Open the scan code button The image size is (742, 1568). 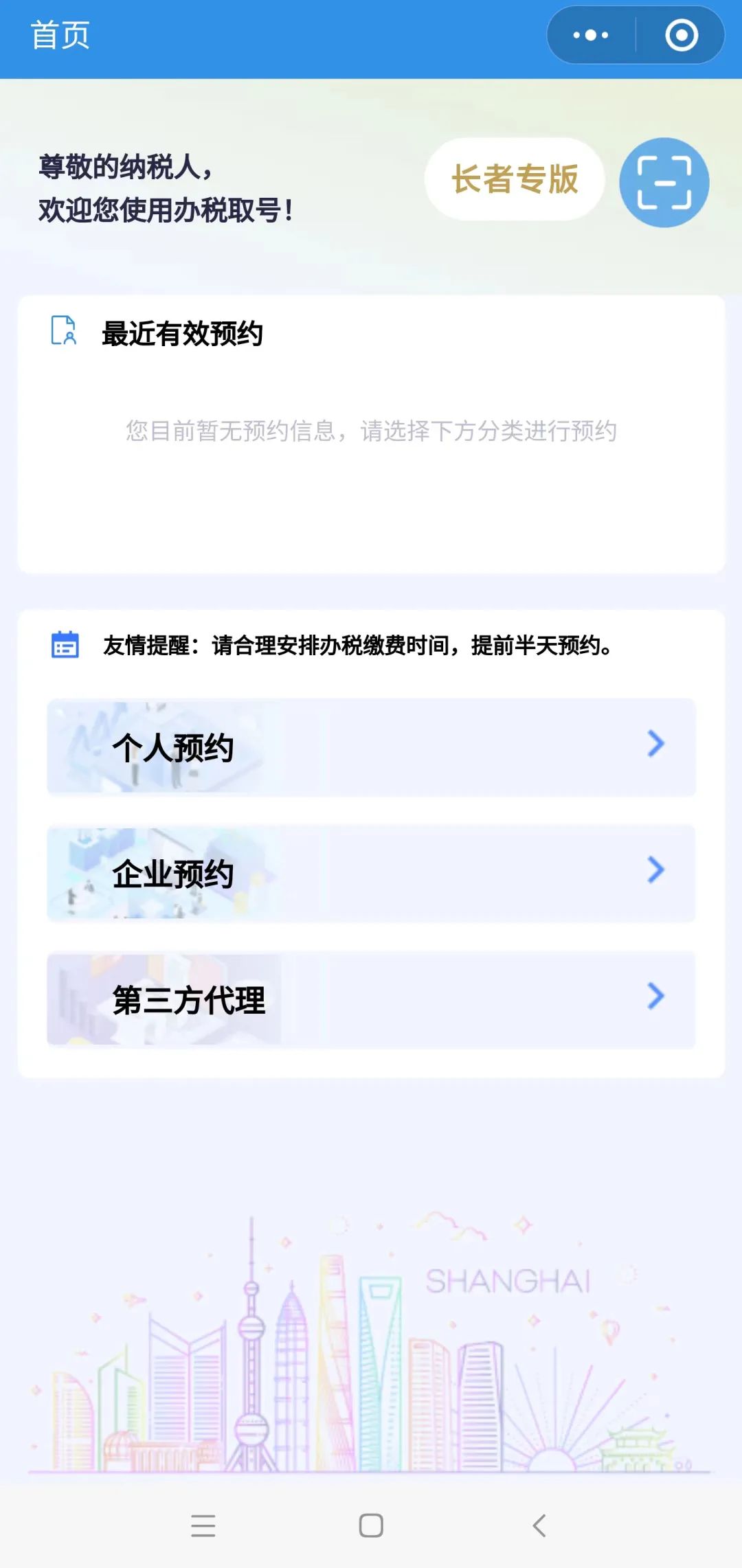[664, 183]
